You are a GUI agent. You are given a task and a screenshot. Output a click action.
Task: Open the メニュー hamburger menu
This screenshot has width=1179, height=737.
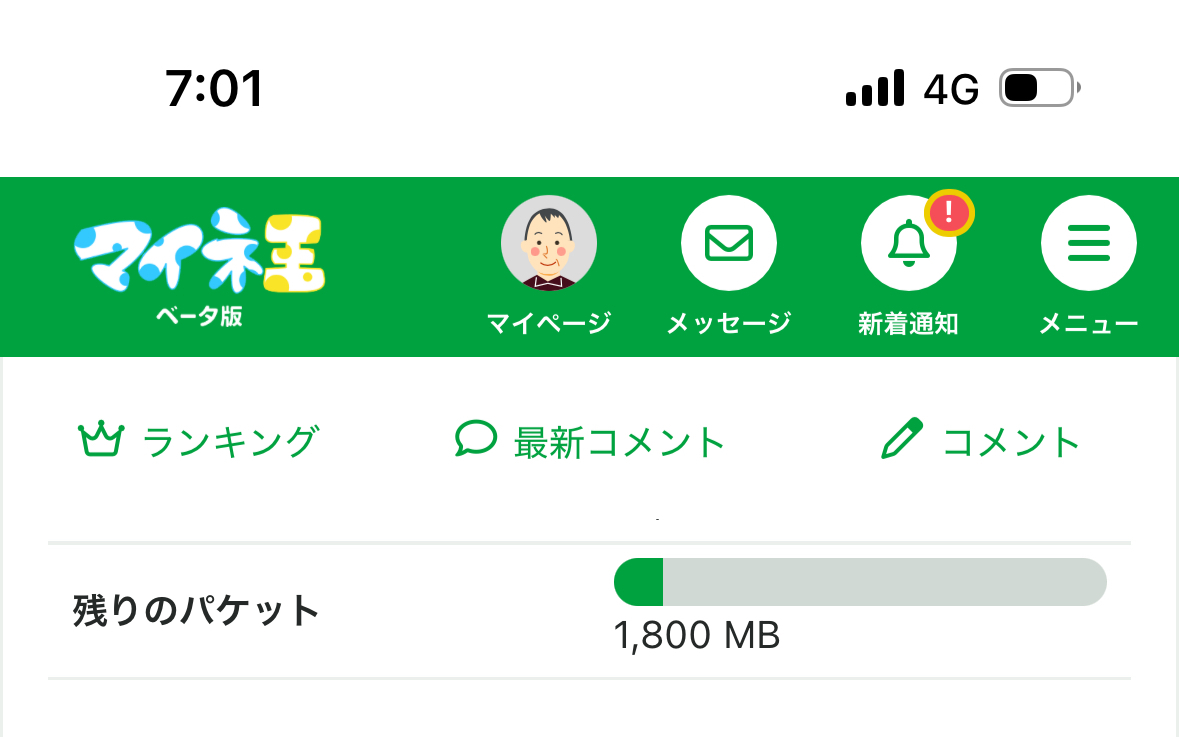1088,244
